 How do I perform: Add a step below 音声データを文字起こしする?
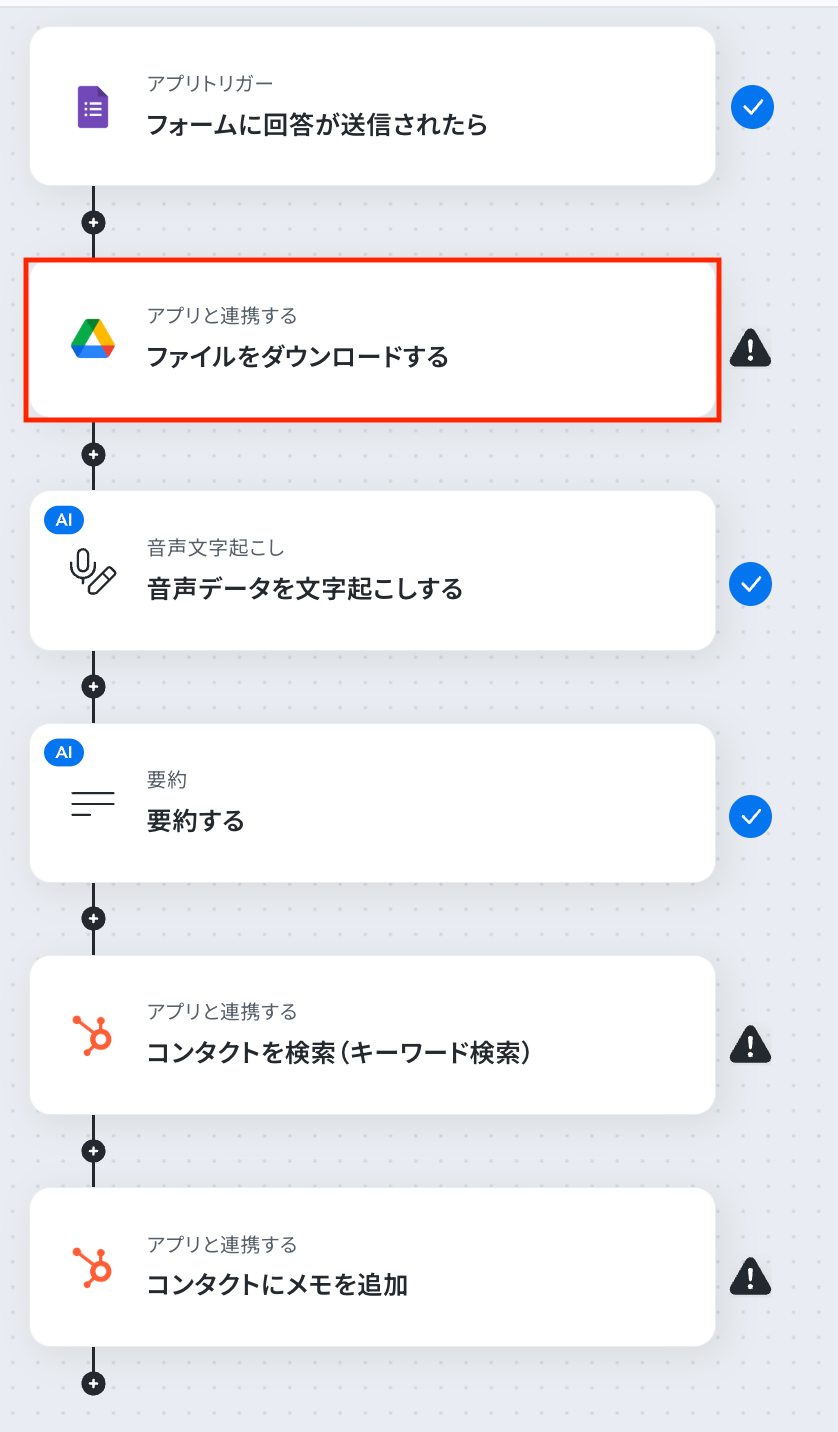coord(93,686)
